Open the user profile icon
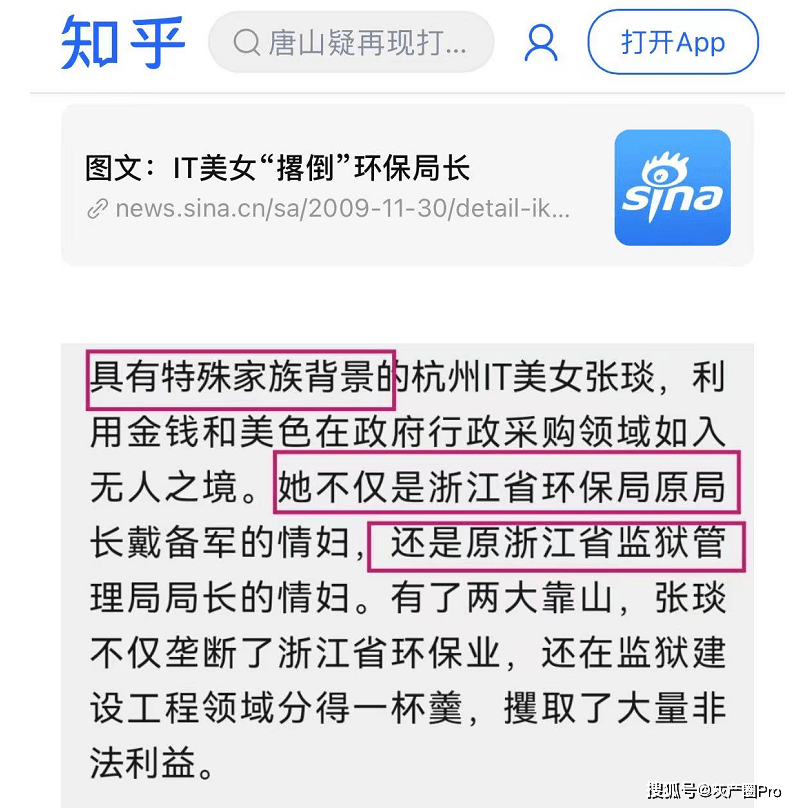 [x=541, y=43]
